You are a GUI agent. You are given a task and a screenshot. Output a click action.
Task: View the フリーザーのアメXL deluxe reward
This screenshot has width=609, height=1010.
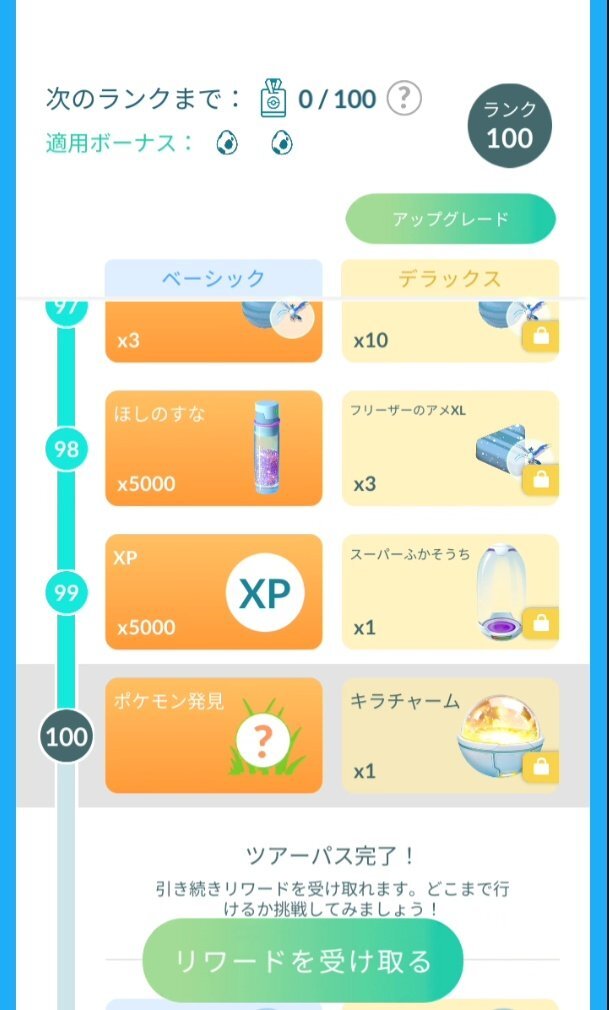(450, 448)
